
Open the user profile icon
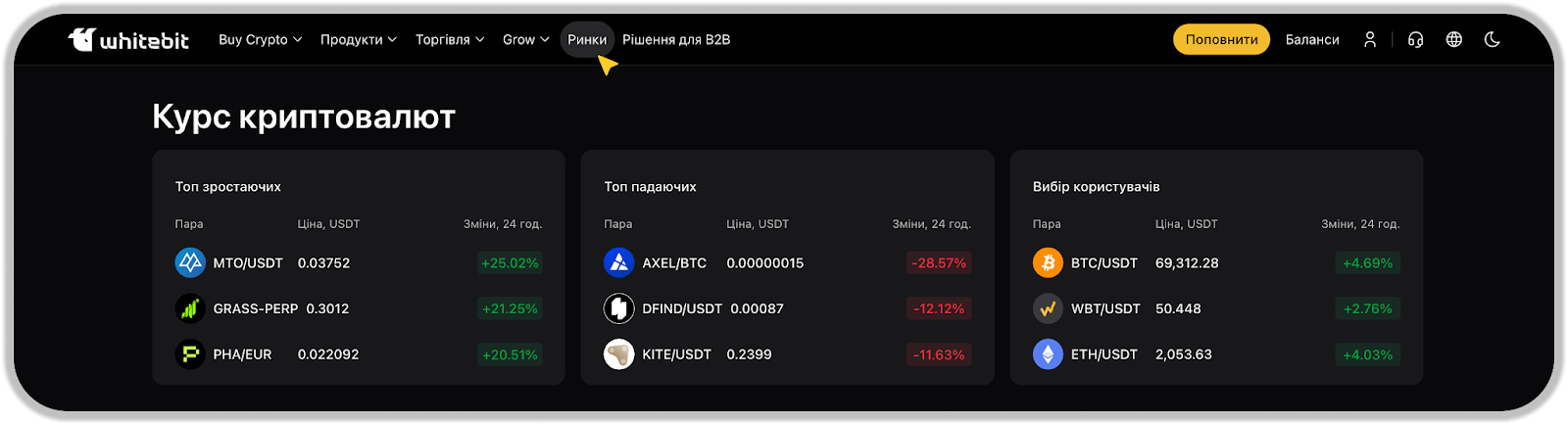click(x=1370, y=40)
